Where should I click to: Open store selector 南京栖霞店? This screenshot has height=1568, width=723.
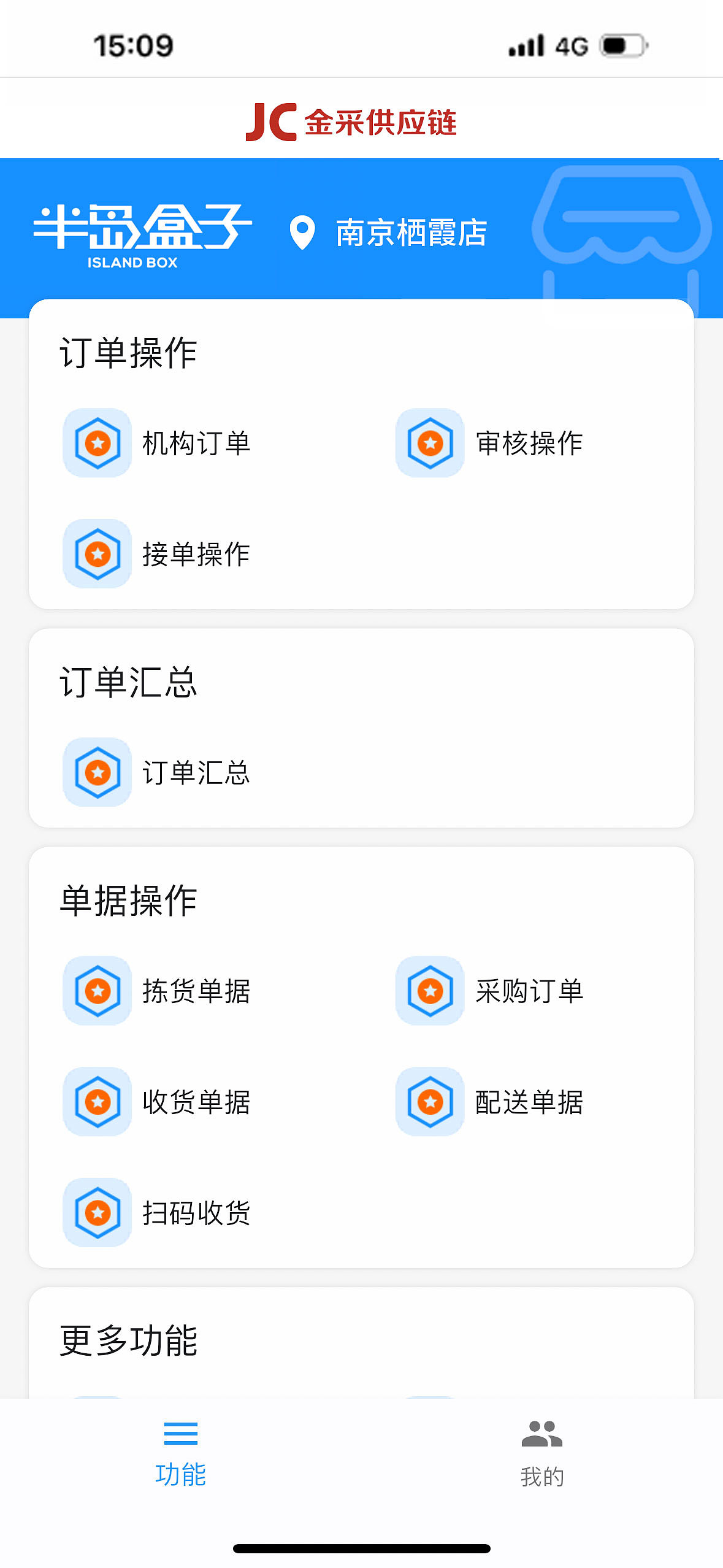click(410, 234)
